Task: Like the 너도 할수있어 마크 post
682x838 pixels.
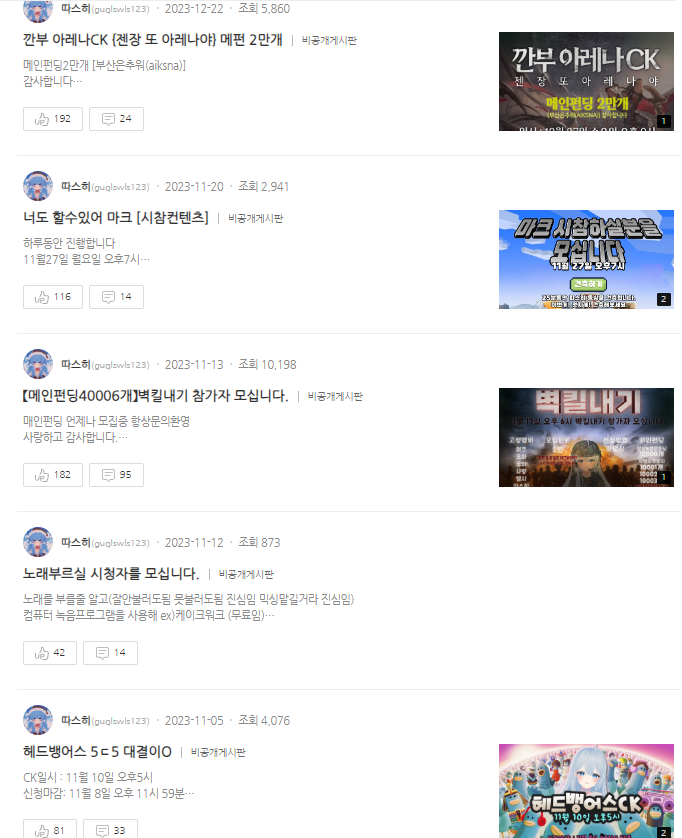Action: click(52, 297)
